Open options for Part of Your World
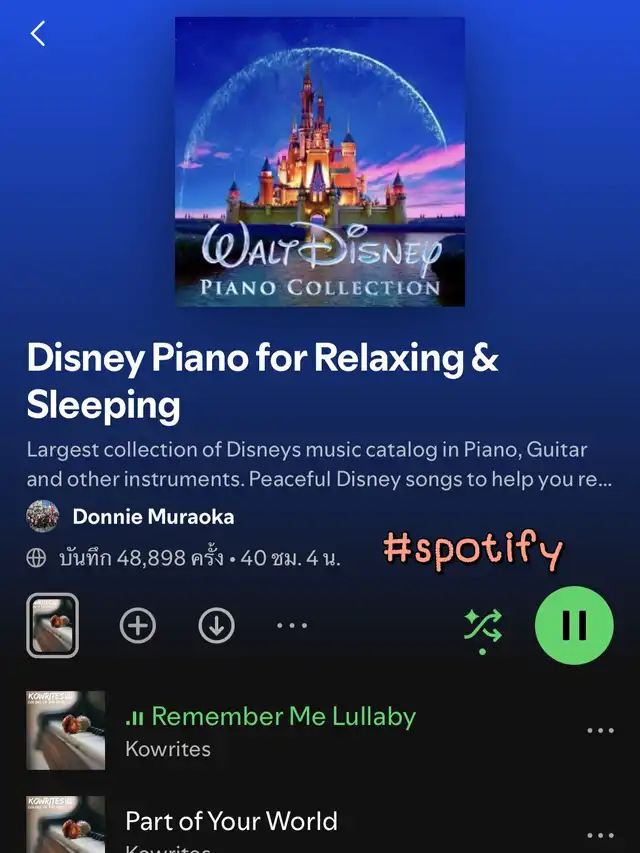Screen dimensions: 640x853 point(600,834)
